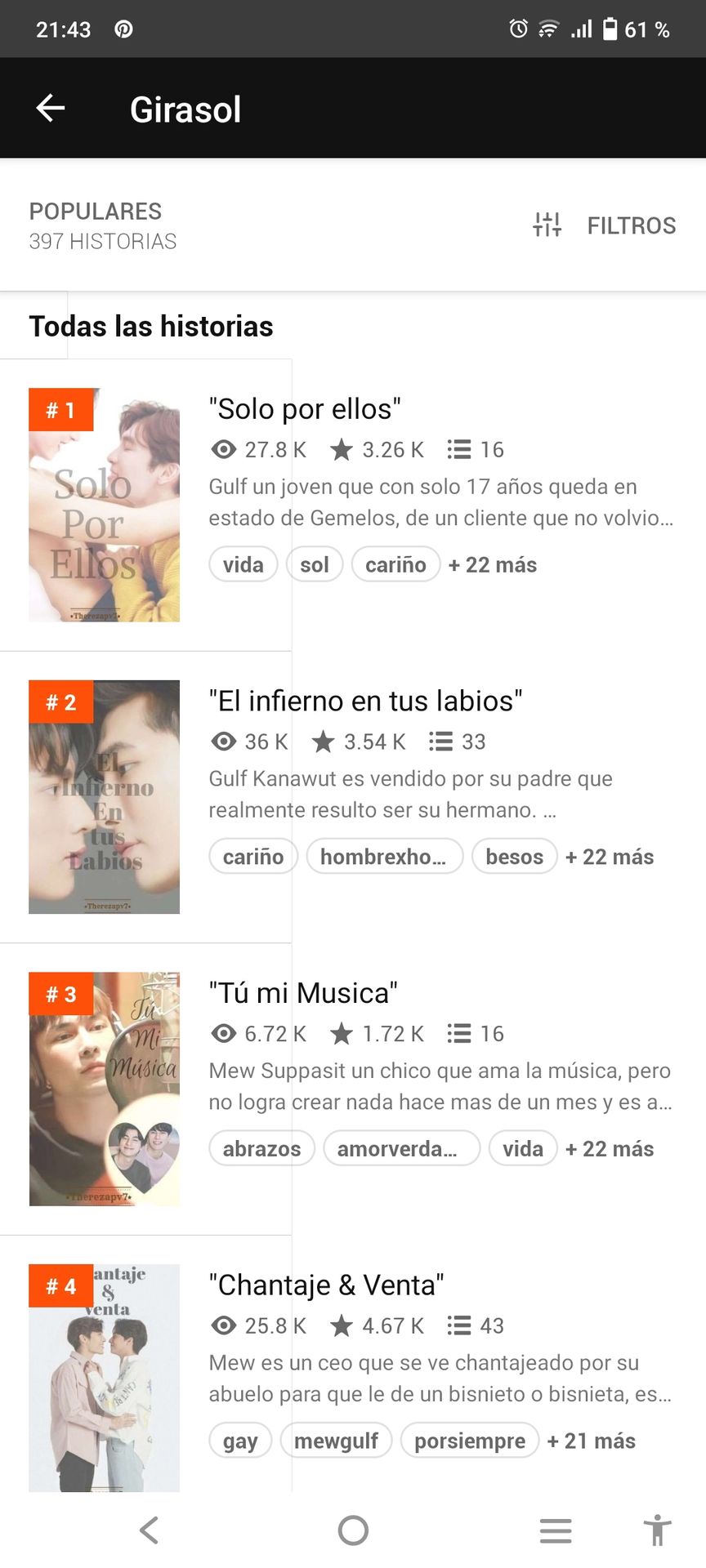
Task: Go back using the top-left arrow
Action: [51, 108]
